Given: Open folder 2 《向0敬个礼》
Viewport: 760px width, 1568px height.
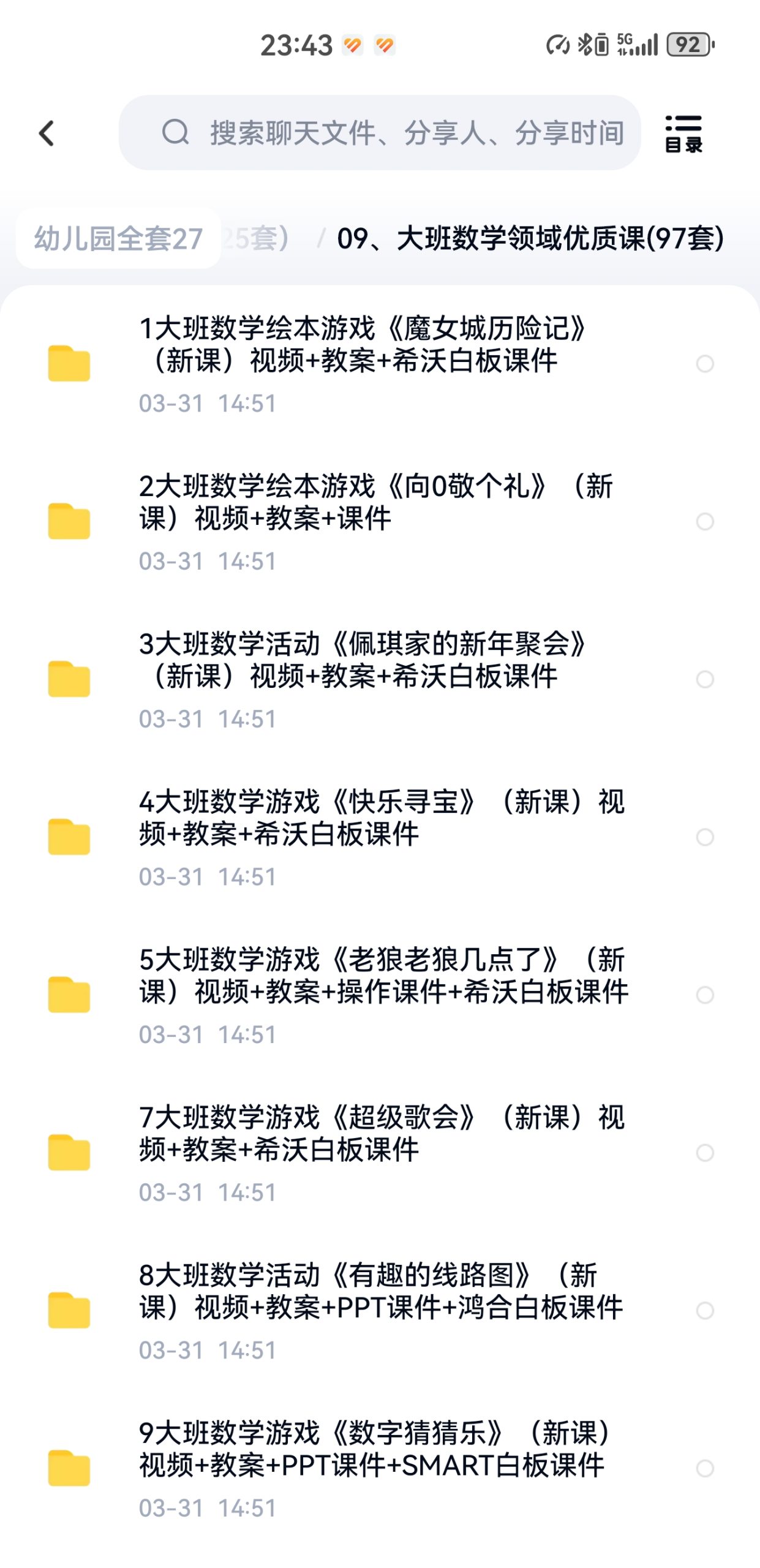Looking at the screenshot, I should click(x=380, y=522).
